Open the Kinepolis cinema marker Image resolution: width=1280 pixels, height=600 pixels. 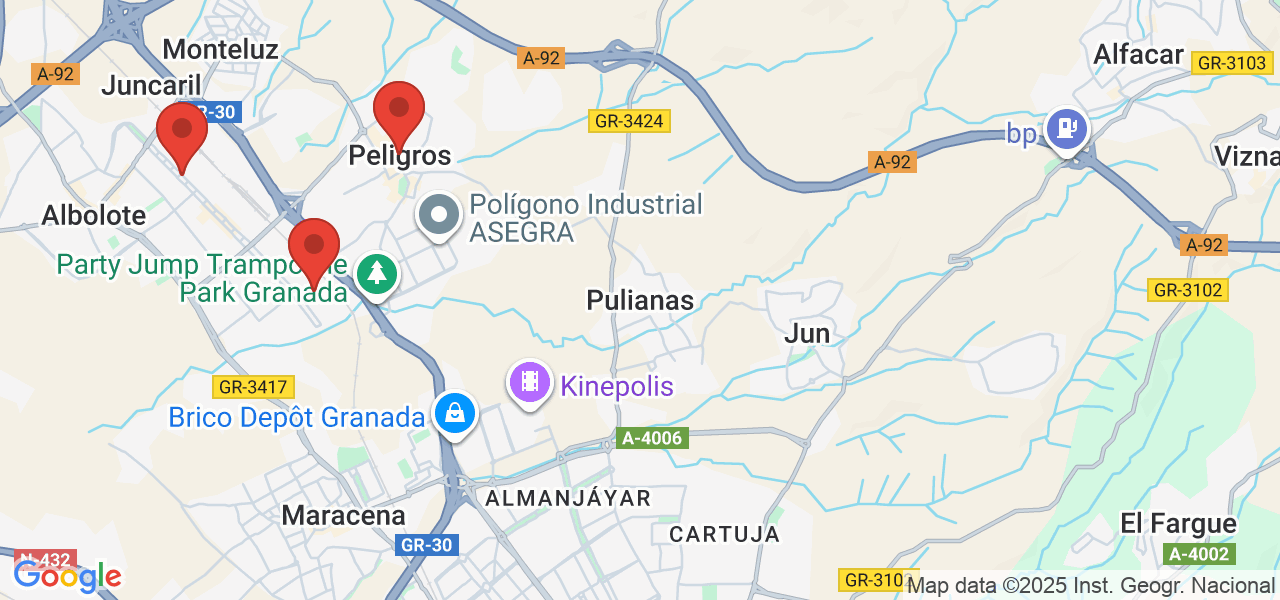[x=530, y=382]
